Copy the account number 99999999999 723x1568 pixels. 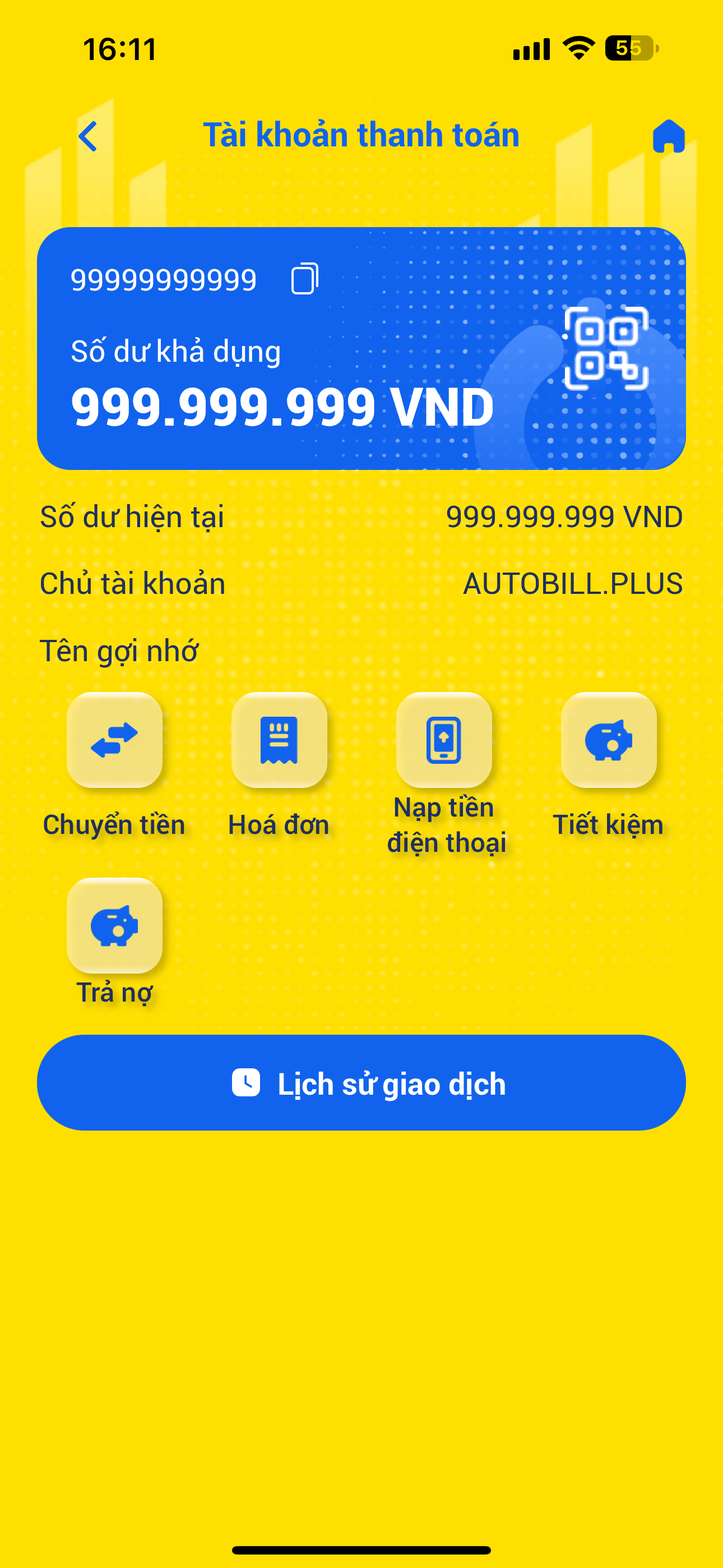pyautogui.click(x=304, y=279)
